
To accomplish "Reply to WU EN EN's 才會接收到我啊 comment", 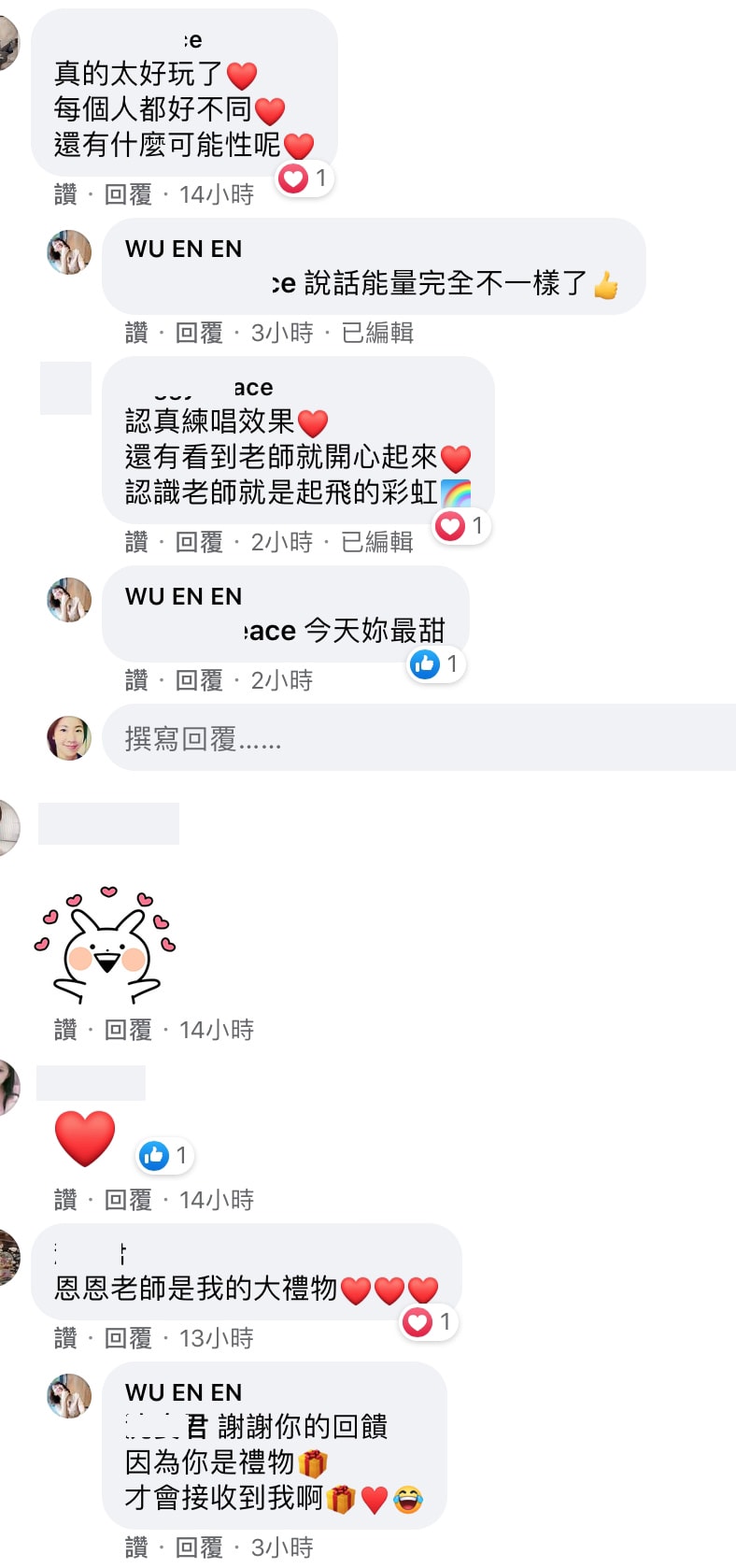I will pyautogui.click(x=199, y=1547).
